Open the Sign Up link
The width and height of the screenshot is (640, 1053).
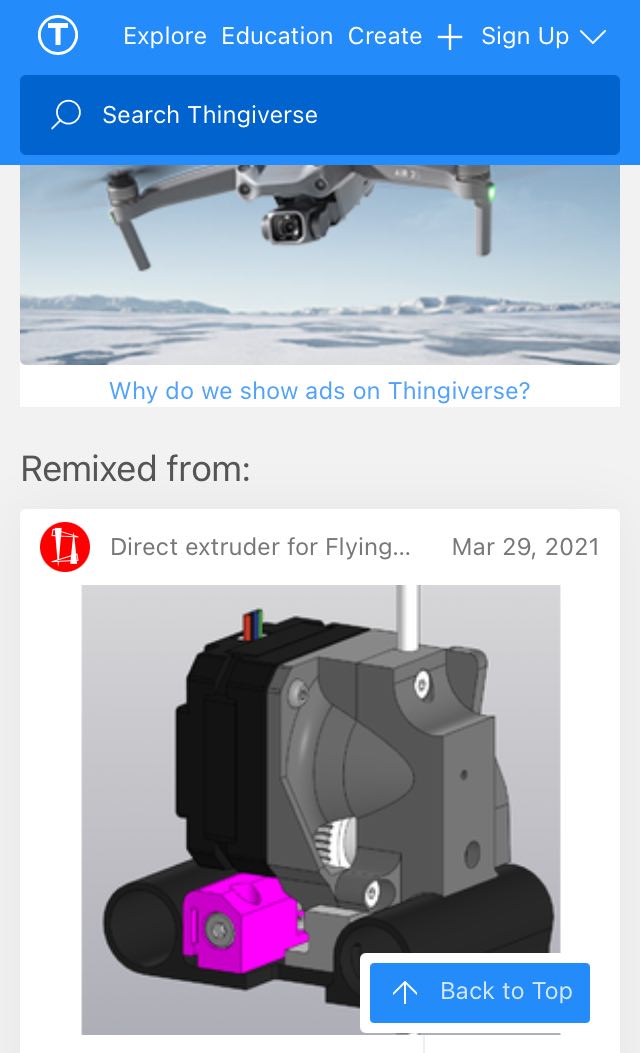[524, 36]
